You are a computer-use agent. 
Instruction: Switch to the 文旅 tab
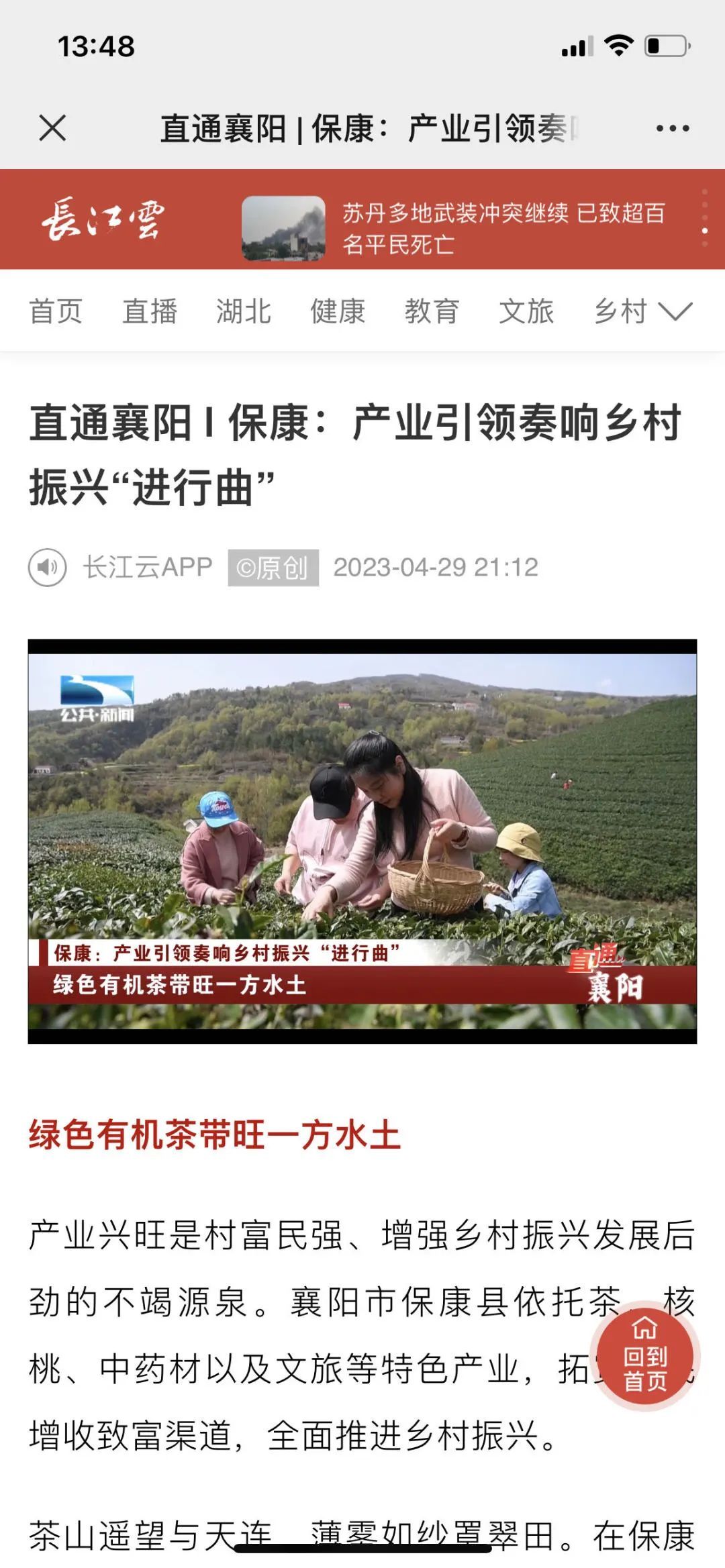point(526,311)
